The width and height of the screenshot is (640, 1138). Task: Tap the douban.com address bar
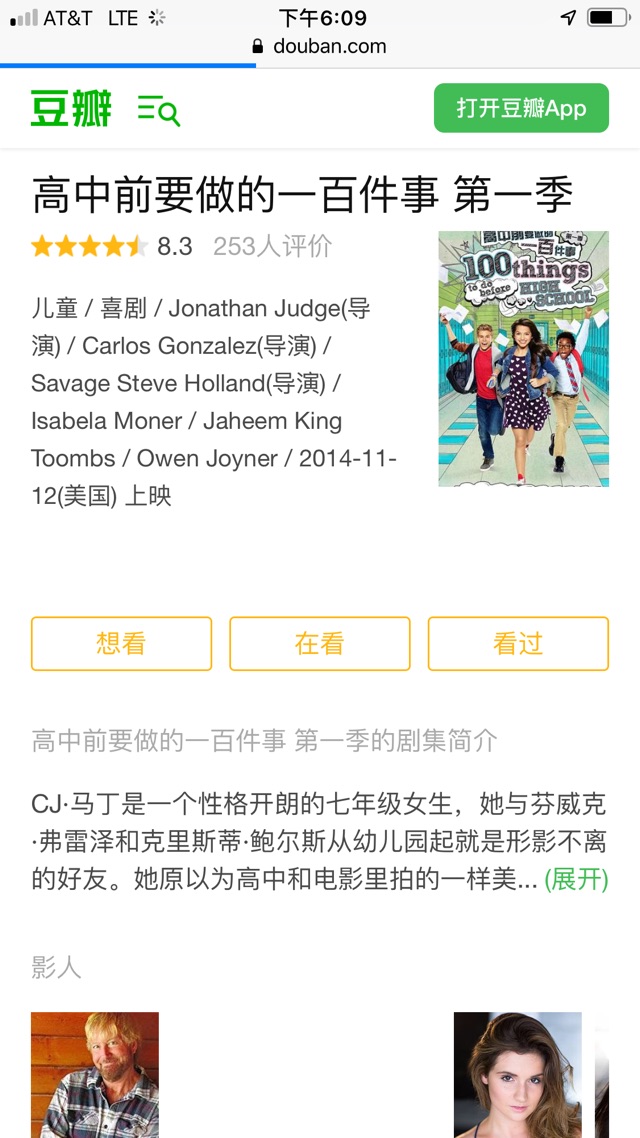click(x=320, y=46)
